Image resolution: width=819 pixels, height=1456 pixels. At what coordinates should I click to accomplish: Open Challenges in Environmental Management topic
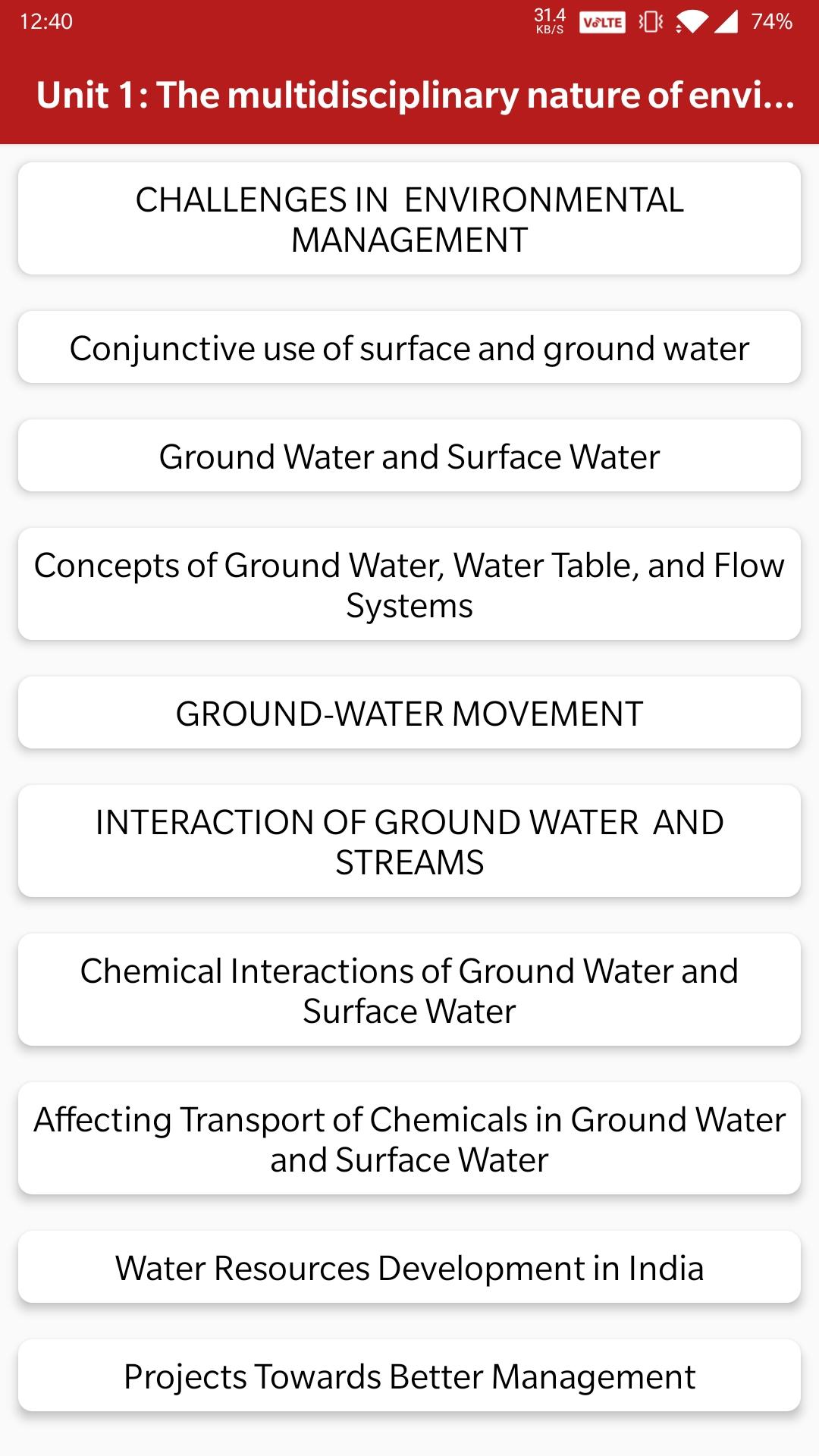409,219
